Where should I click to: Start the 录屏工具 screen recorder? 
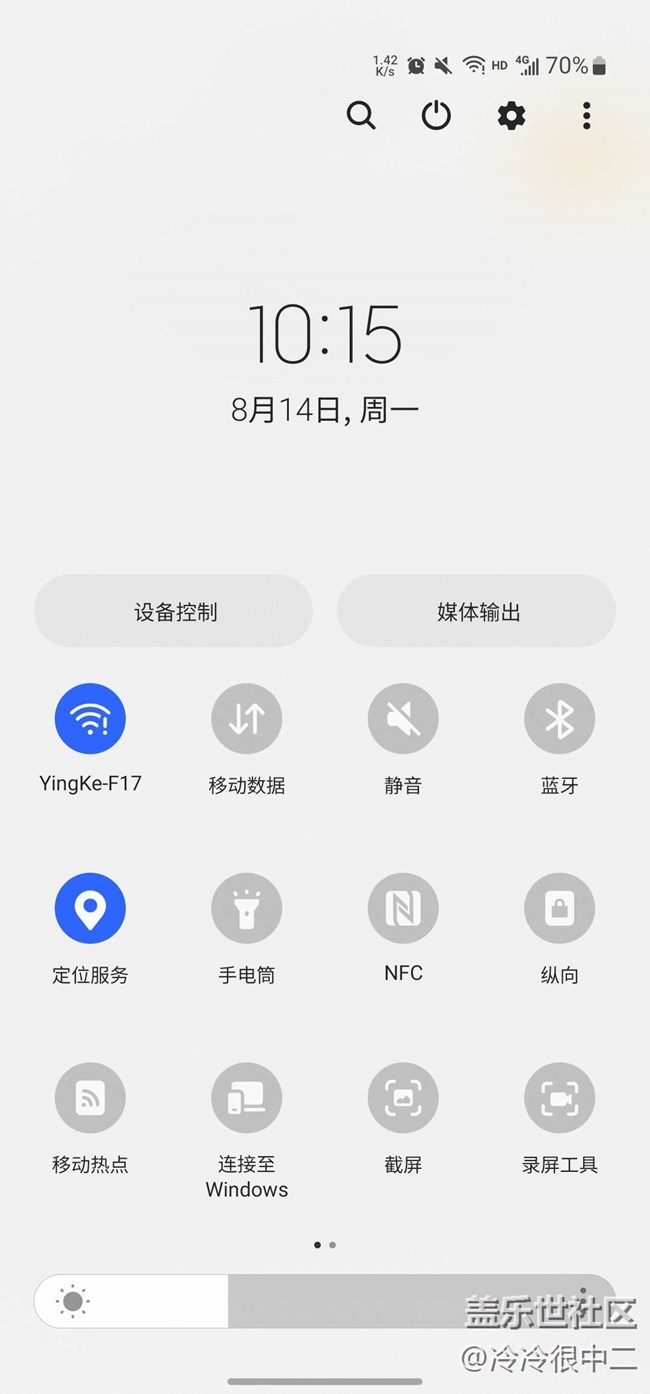click(x=559, y=1098)
